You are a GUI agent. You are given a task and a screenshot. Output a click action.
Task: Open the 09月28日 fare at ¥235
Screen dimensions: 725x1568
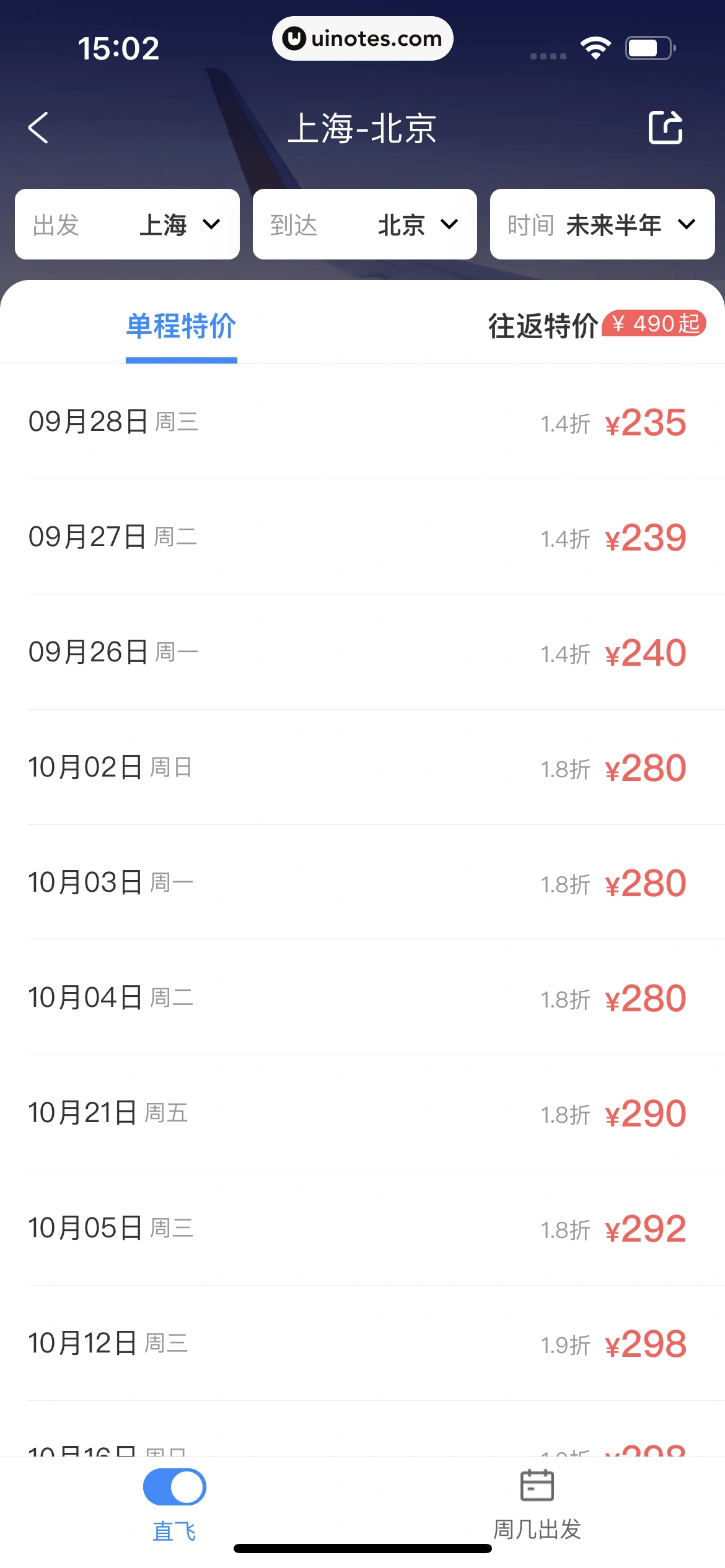pyautogui.click(x=362, y=422)
